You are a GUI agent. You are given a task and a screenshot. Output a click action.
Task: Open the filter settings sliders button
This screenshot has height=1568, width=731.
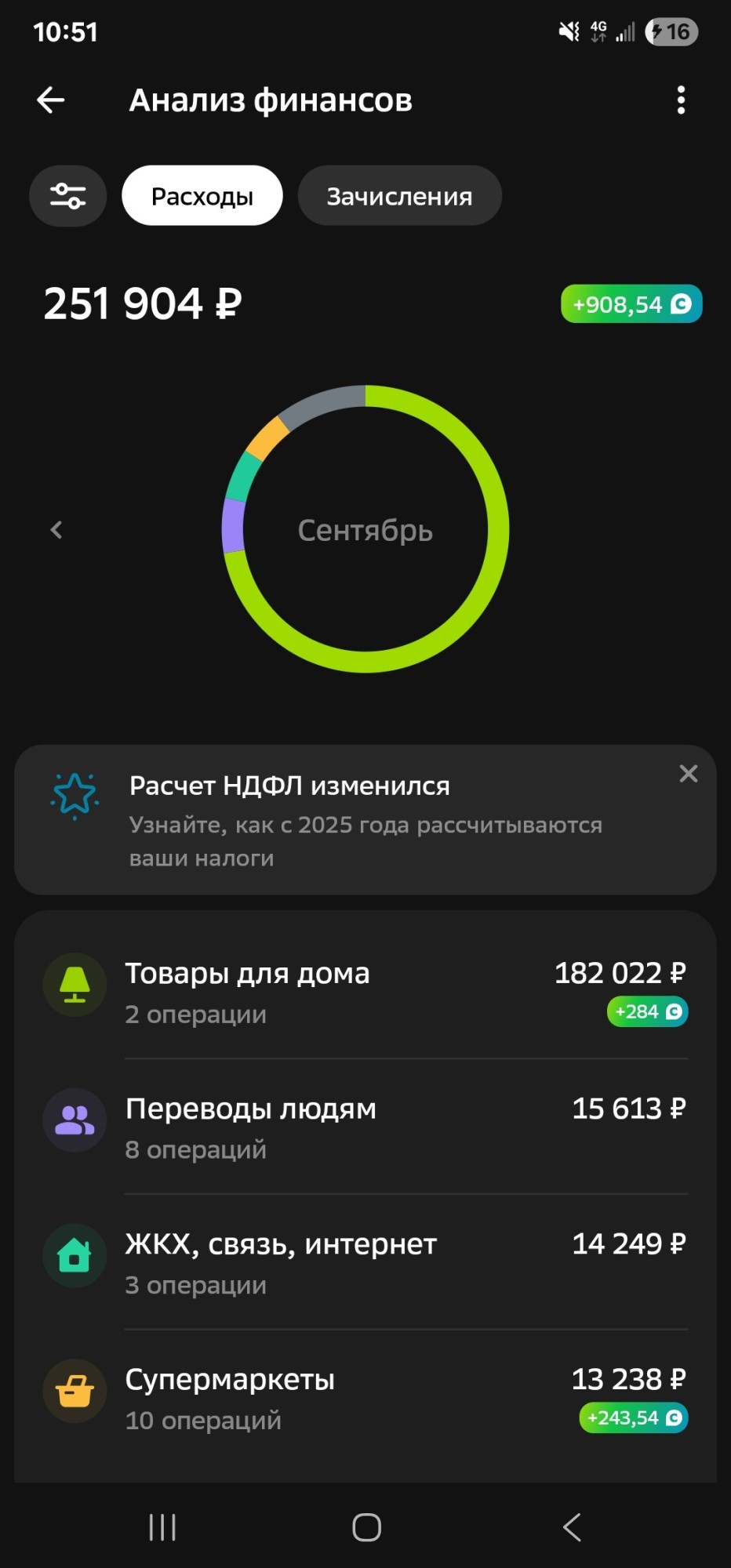(68, 196)
